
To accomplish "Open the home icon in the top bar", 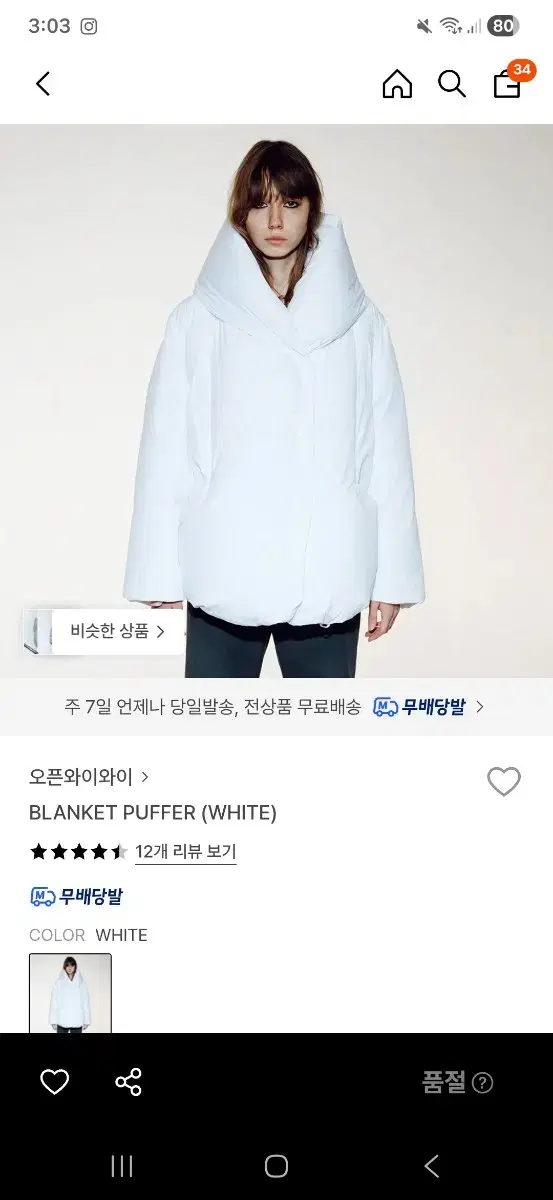I will pos(397,84).
